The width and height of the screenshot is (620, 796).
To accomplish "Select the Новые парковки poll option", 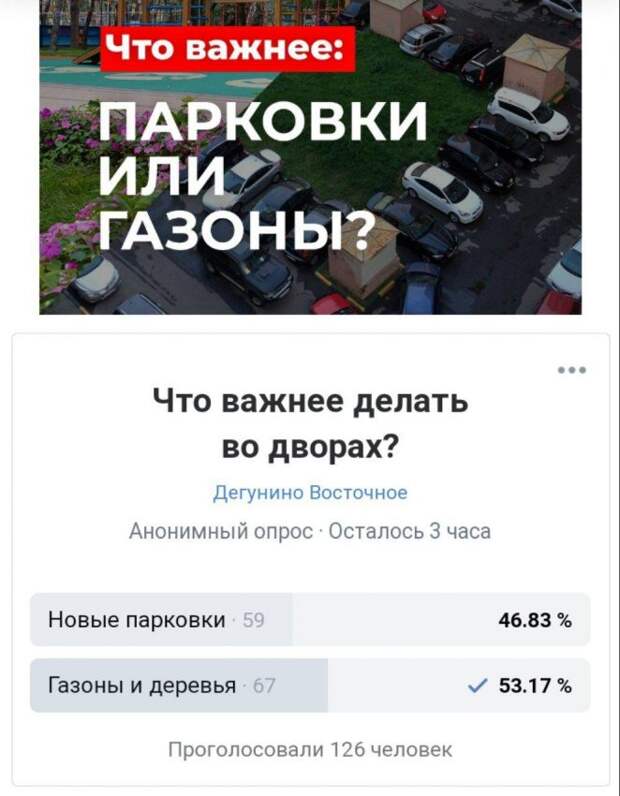I will pos(310,620).
